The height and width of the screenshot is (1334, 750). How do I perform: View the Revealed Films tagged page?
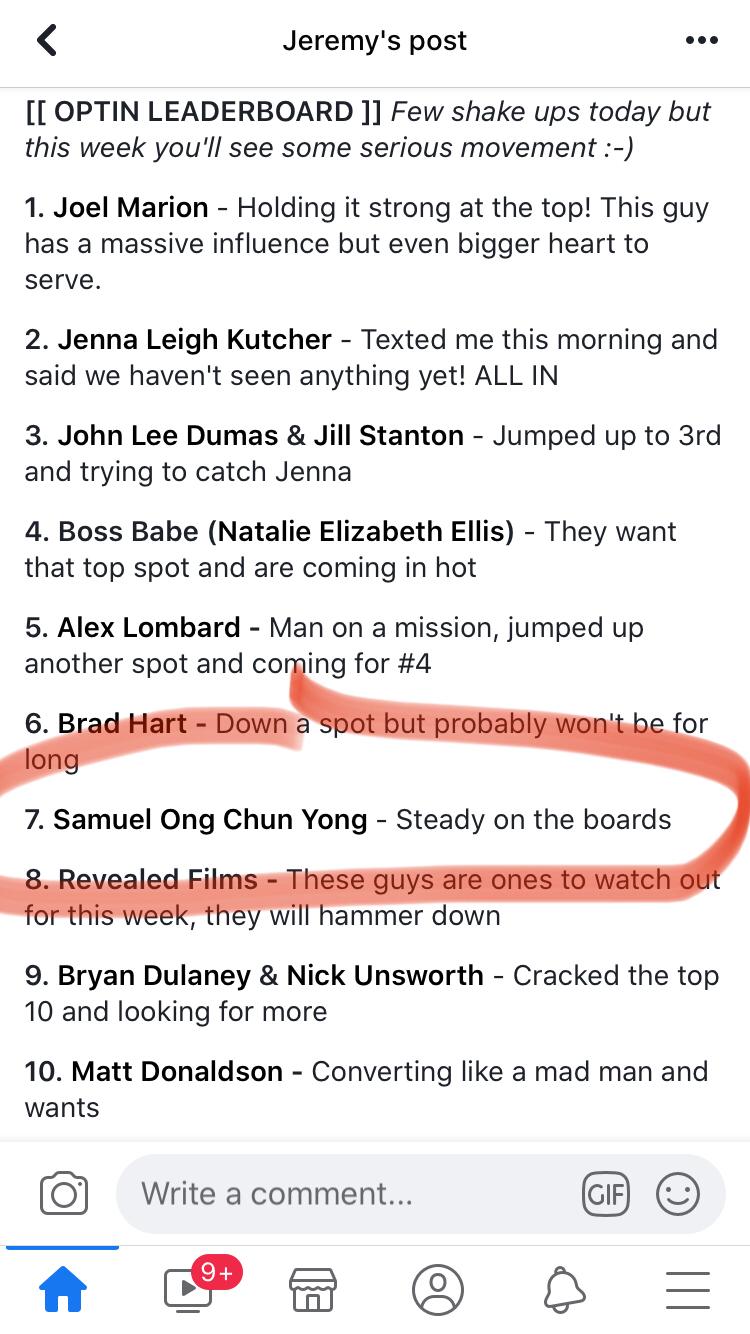(x=157, y=880)
